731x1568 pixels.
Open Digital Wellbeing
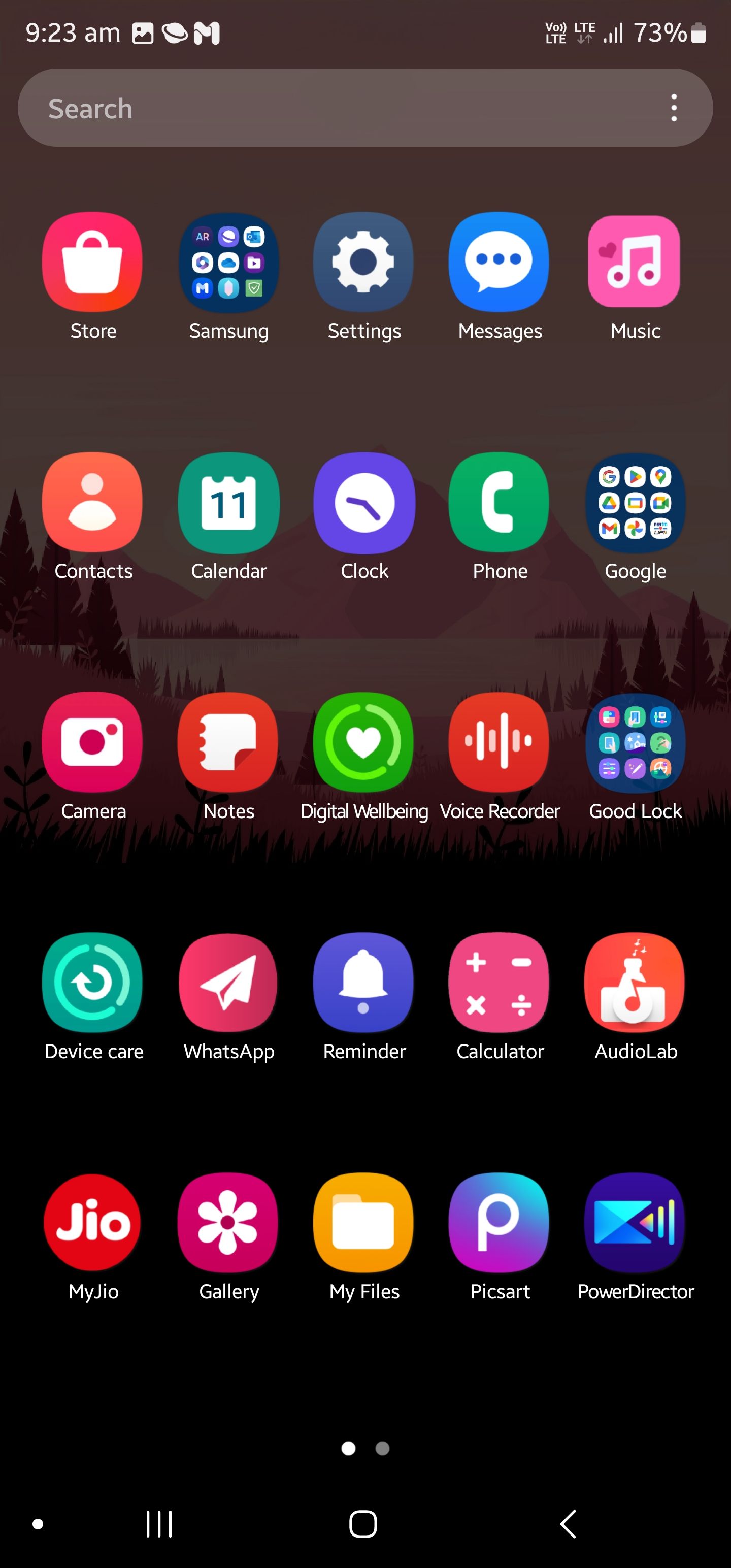tap(363, 742)
